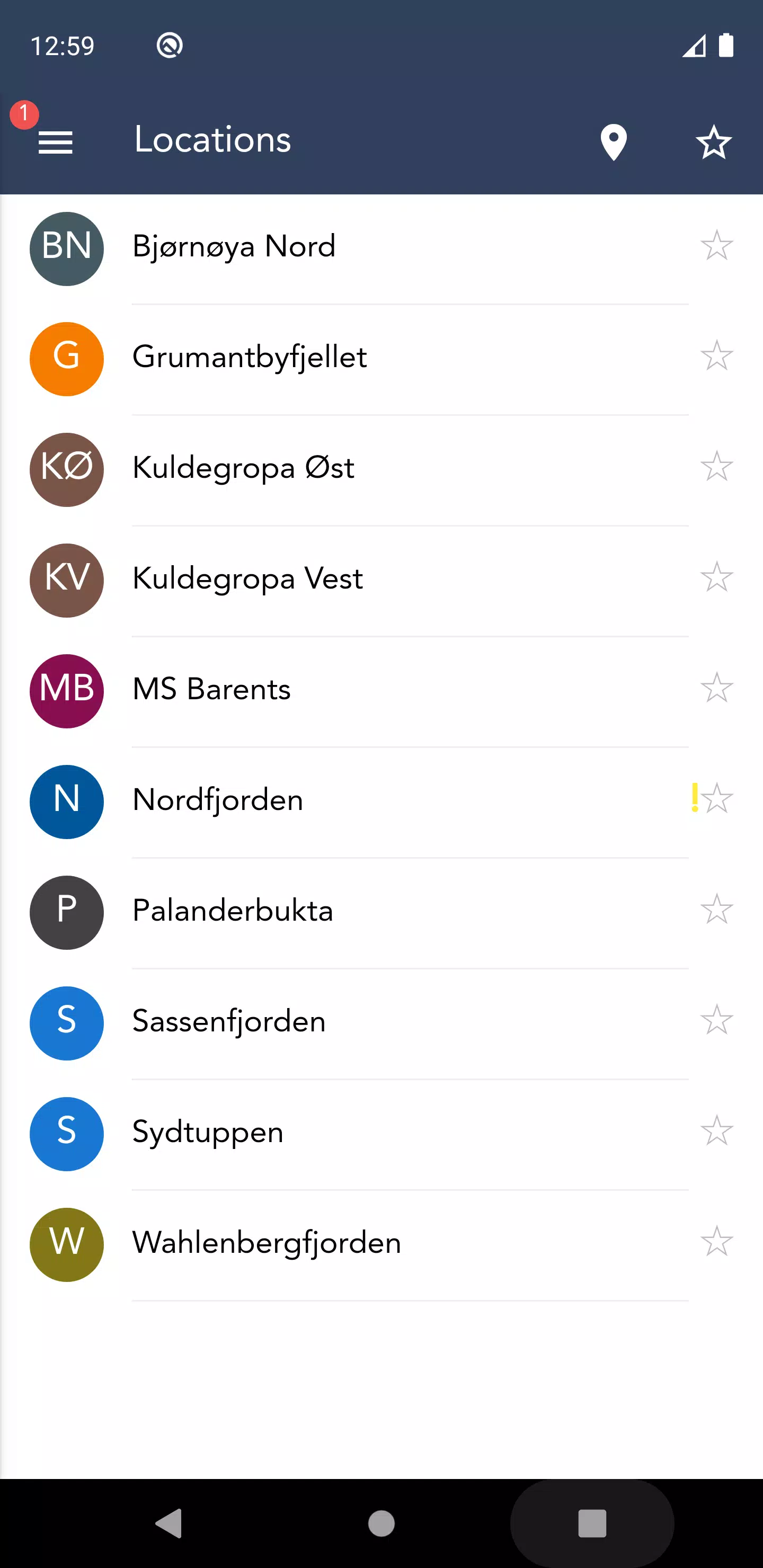The height and width of the screenshot is (1568, 763).
Task: Go back using the system back button
Action: (x=169, y=1524)
